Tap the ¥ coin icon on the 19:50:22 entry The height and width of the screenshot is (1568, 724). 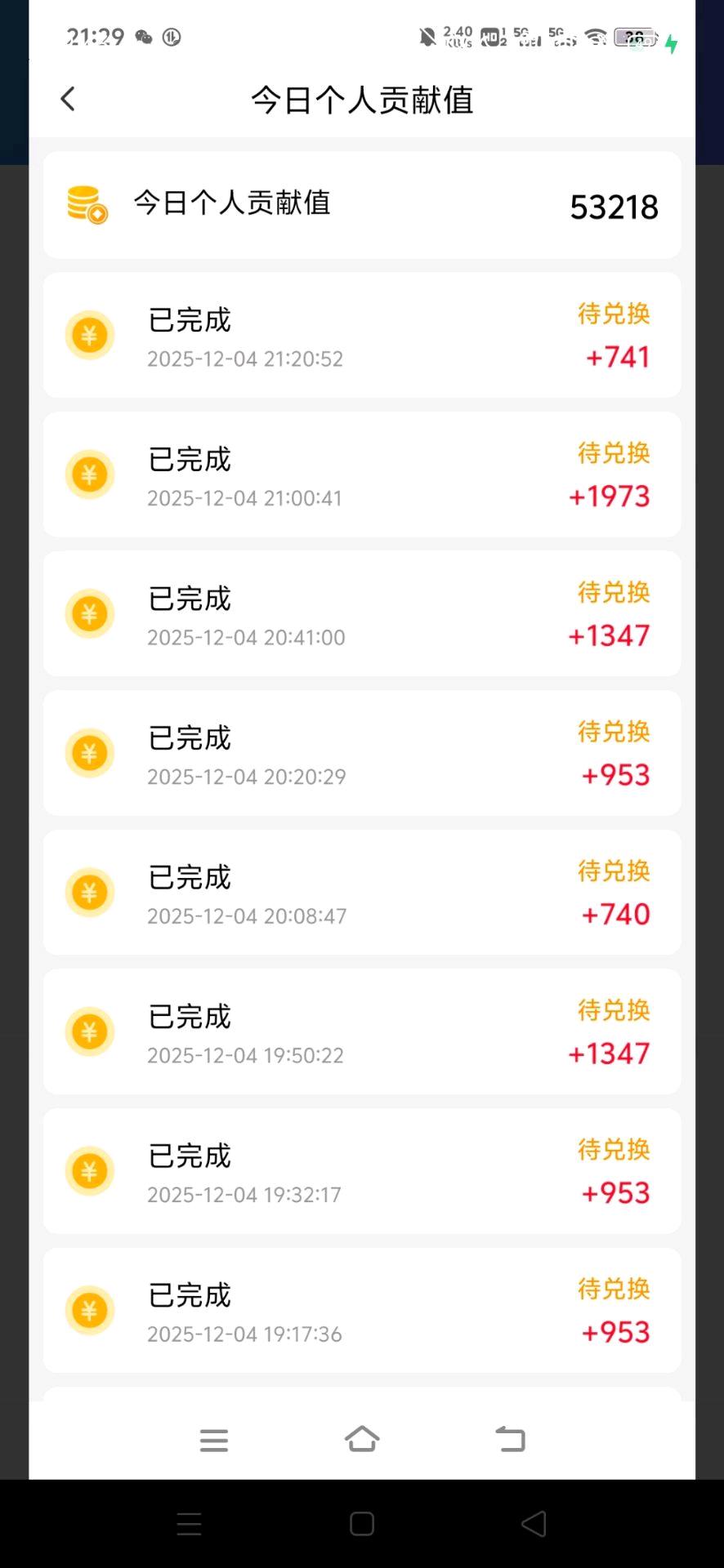pyautogui.click(x=90, y=1031)
